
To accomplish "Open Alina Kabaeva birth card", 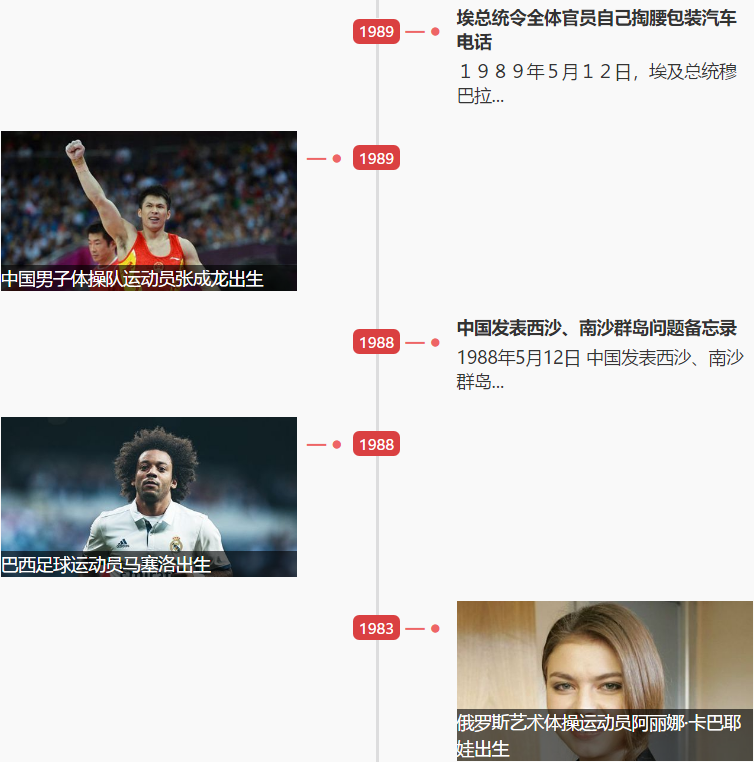I will [x=604, y=680].
